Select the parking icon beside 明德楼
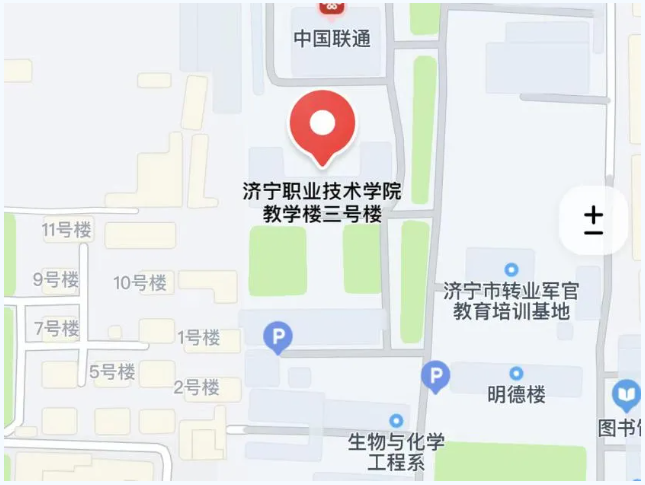Viewport: 645px width, 485px height. point(434,376)
